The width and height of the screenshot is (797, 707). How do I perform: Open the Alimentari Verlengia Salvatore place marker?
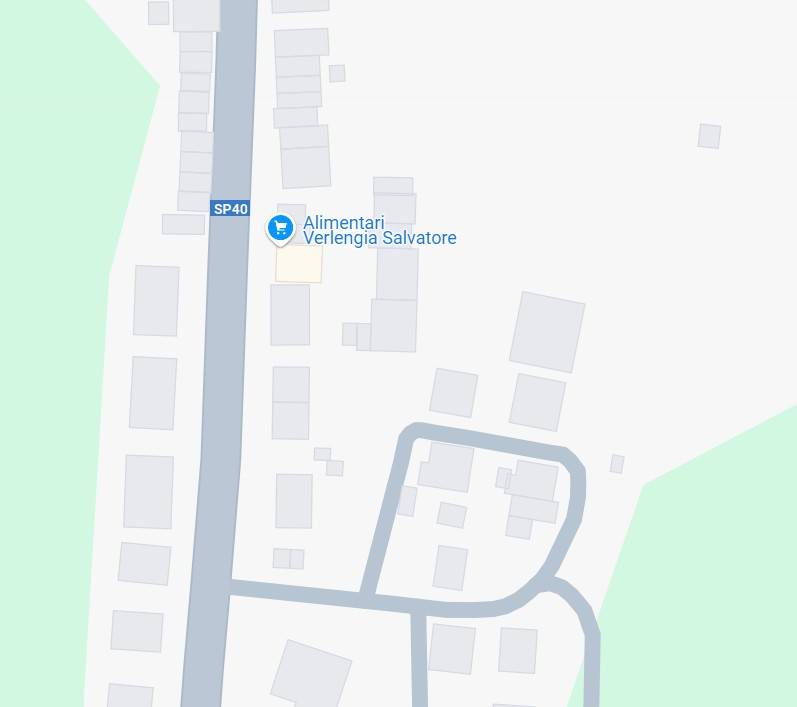pyautogui.click(x=280, y=229)
